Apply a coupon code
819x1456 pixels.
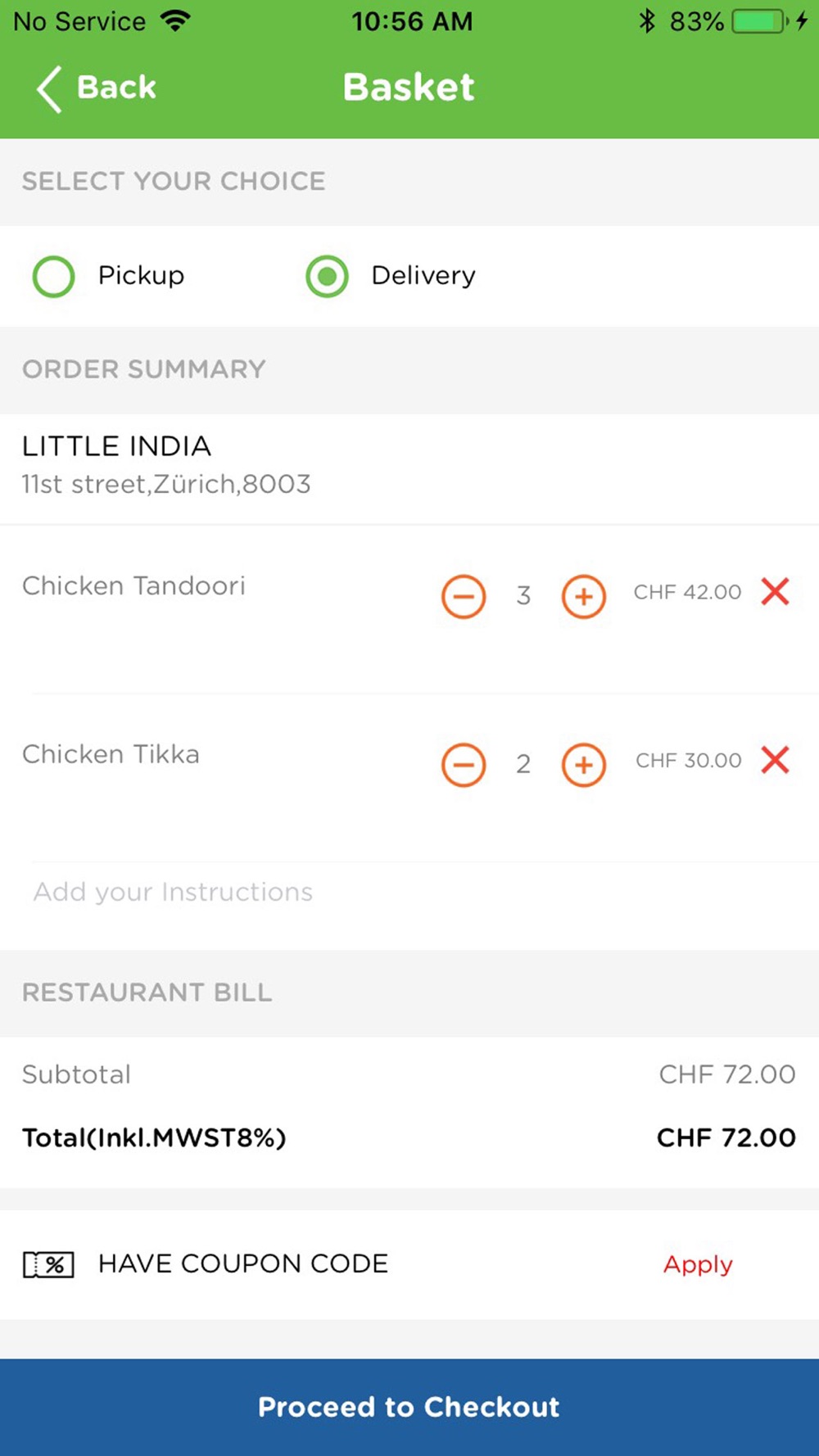point(698,1264)
